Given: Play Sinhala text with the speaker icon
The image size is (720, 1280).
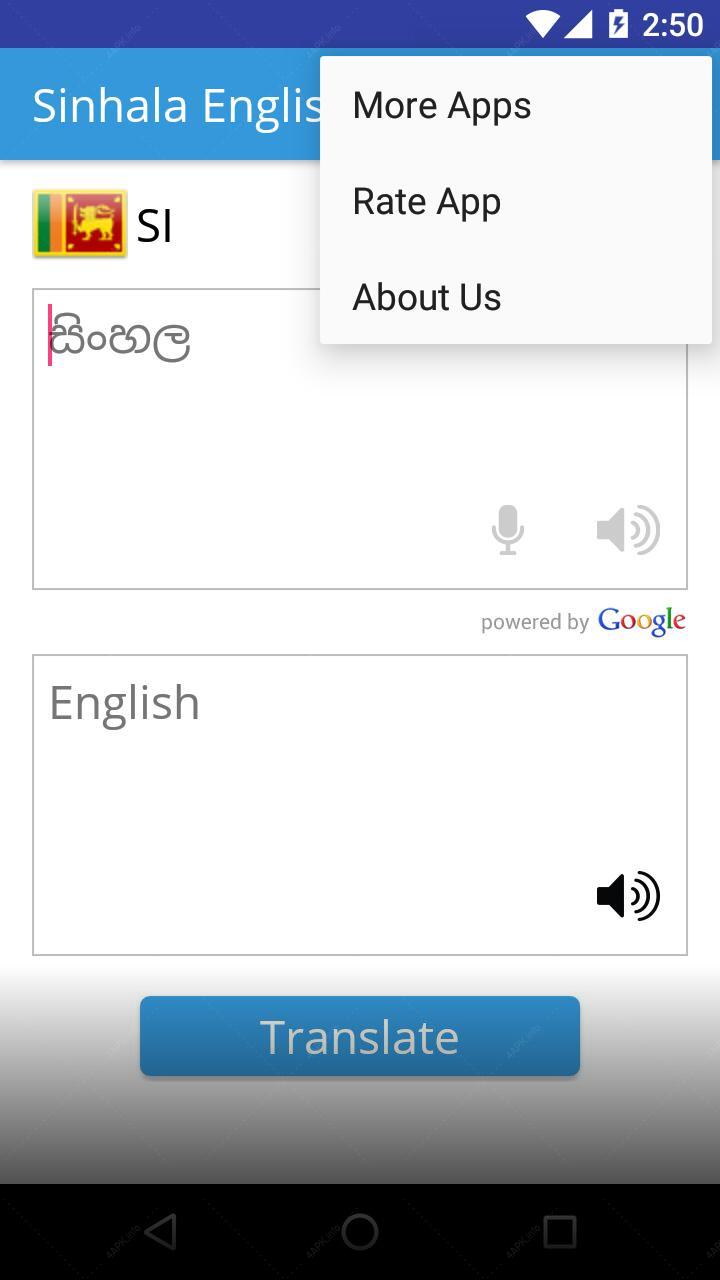Looking at the screenshot, I should (628, 530).
